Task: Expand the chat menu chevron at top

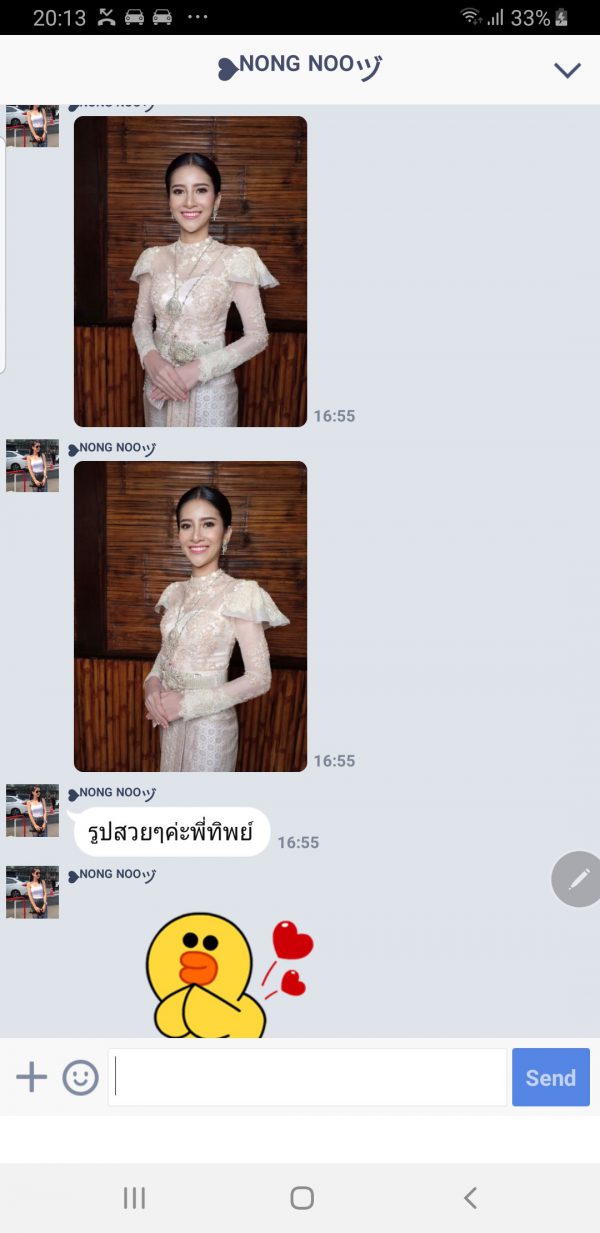Action: click(x=567, y=70)
